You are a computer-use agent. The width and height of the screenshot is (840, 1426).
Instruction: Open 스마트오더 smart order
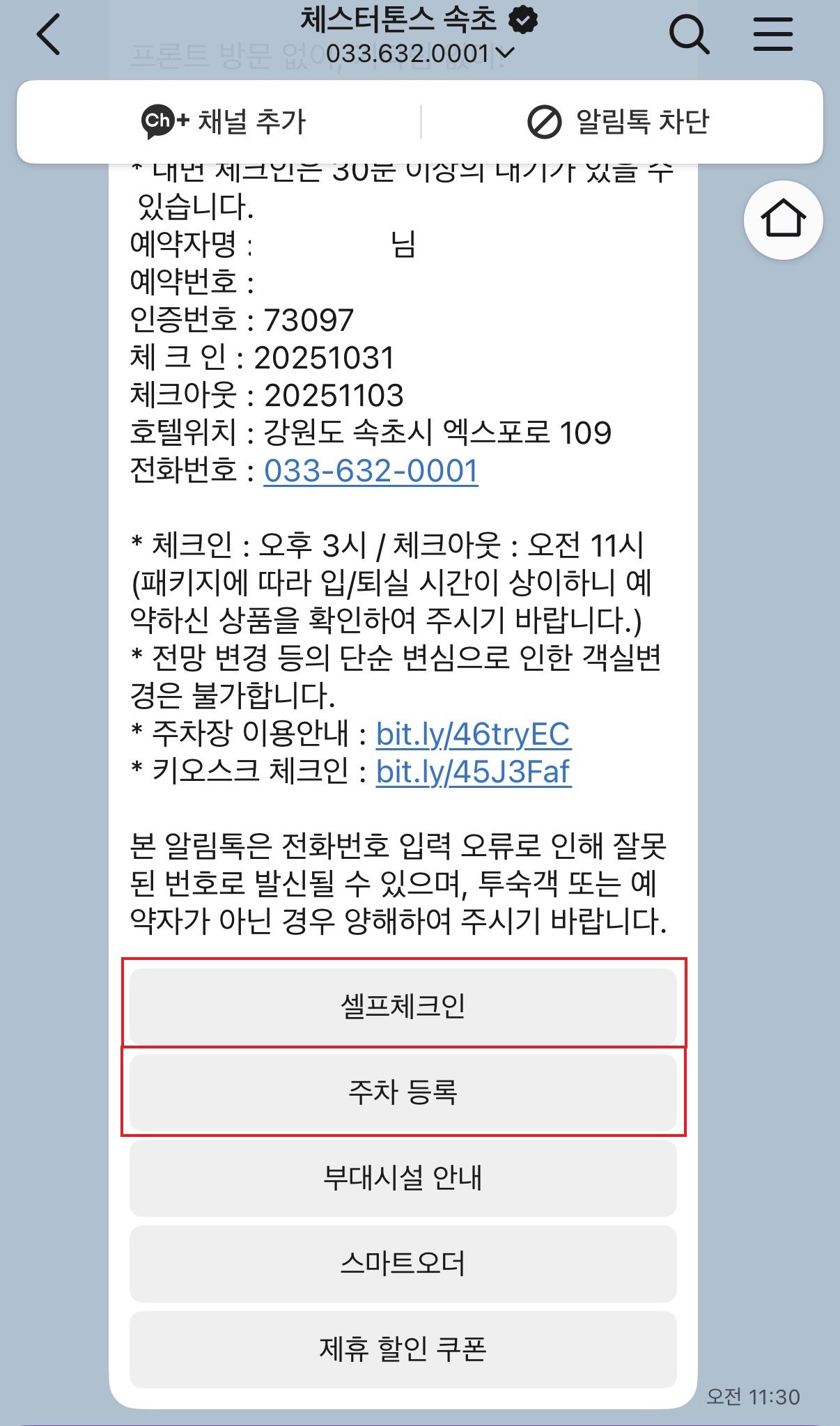pos(403,1263)
